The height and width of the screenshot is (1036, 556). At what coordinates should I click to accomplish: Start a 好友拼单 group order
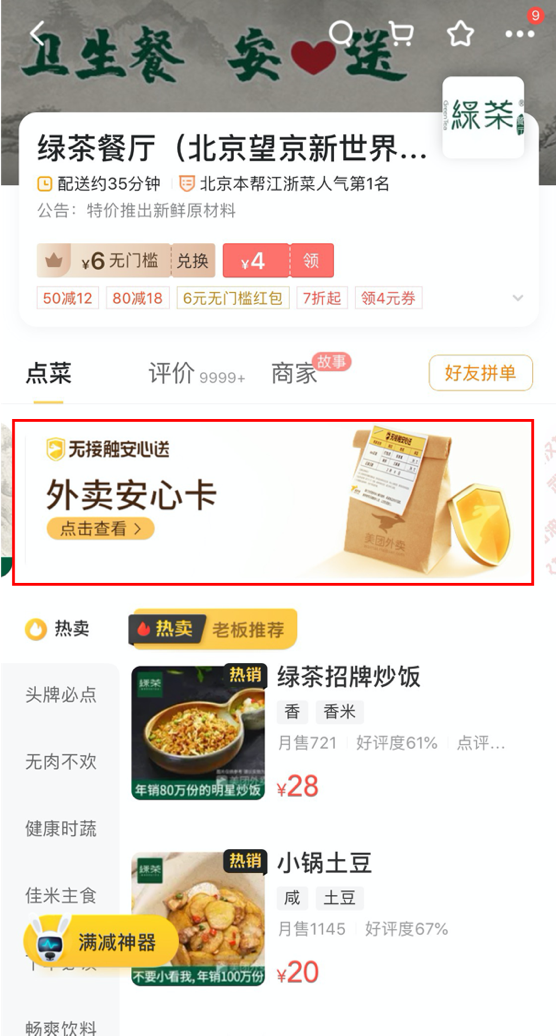tap(480, 373)
